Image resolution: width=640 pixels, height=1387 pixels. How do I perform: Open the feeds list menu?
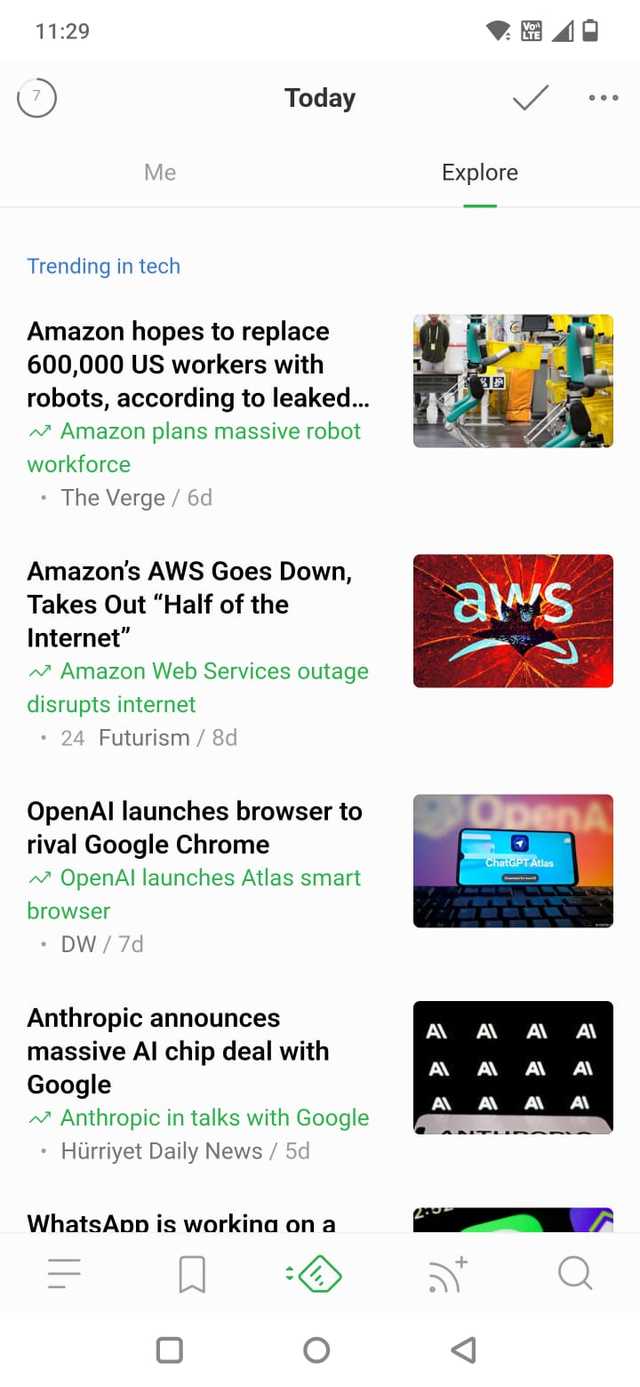tap(64, 1273)
